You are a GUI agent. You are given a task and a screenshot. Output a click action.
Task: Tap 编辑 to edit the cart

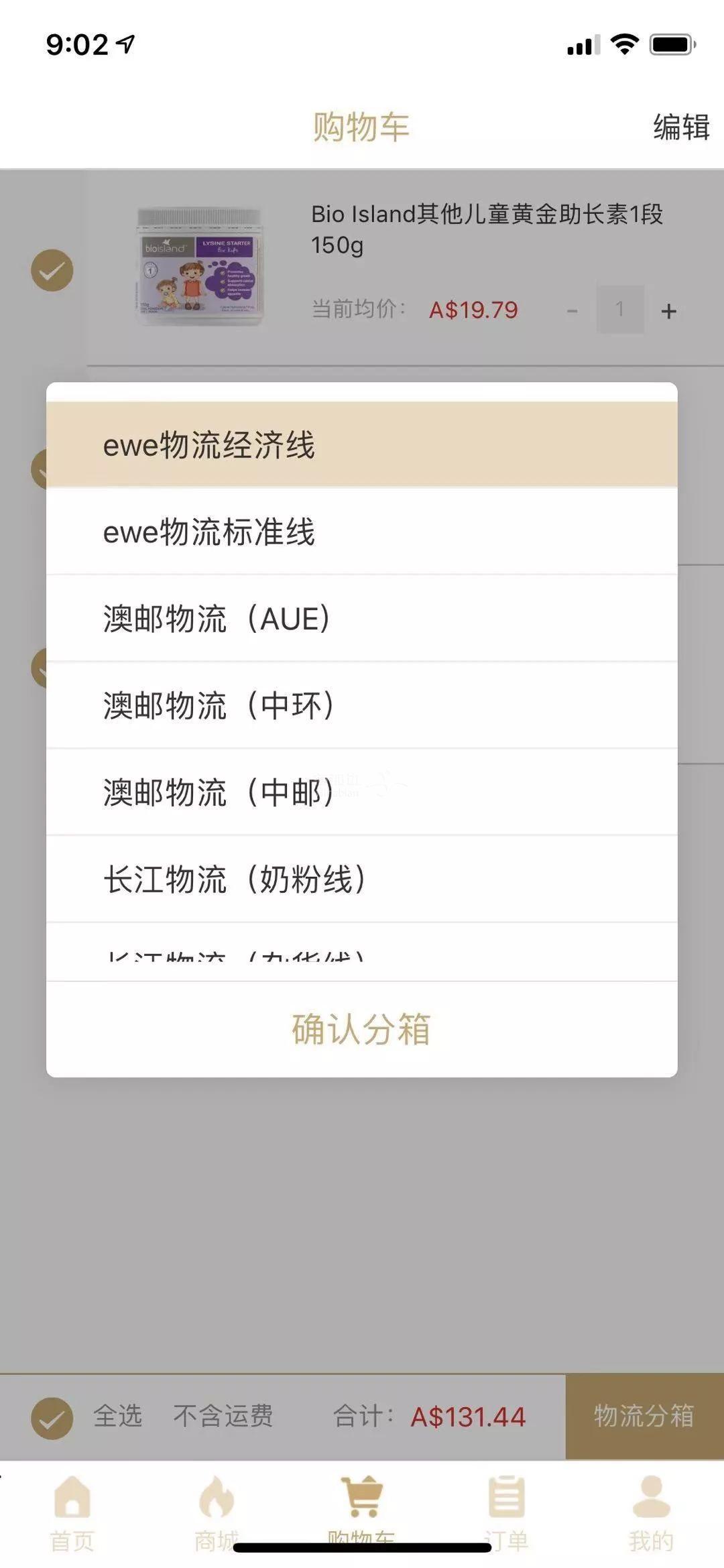[x=680, y=127]
